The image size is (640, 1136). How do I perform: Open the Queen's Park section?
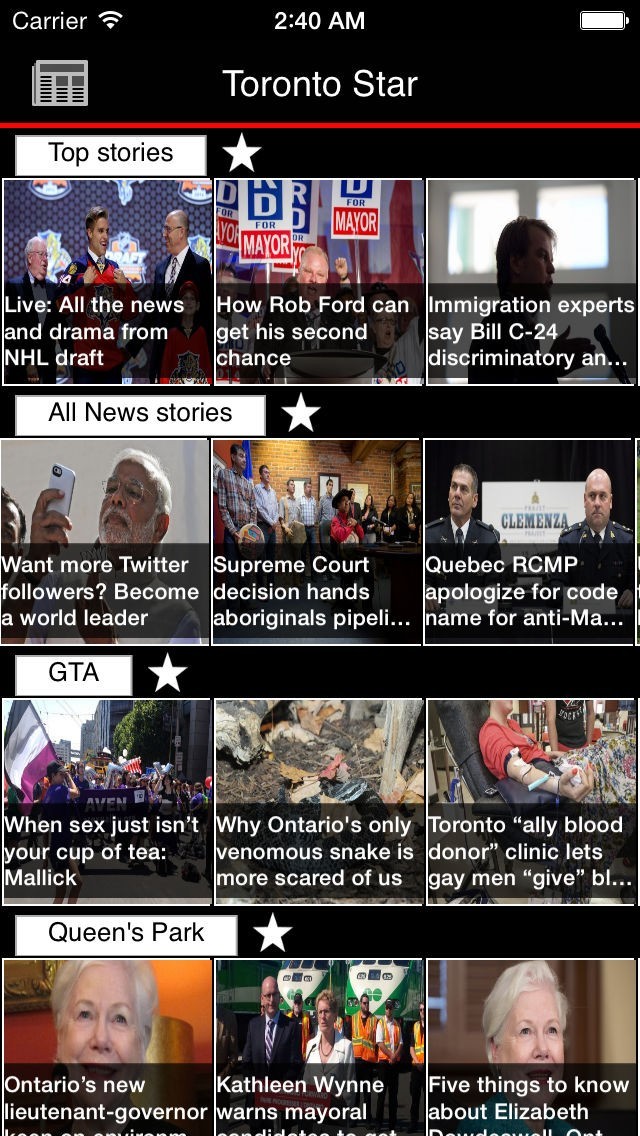(126, 934)
